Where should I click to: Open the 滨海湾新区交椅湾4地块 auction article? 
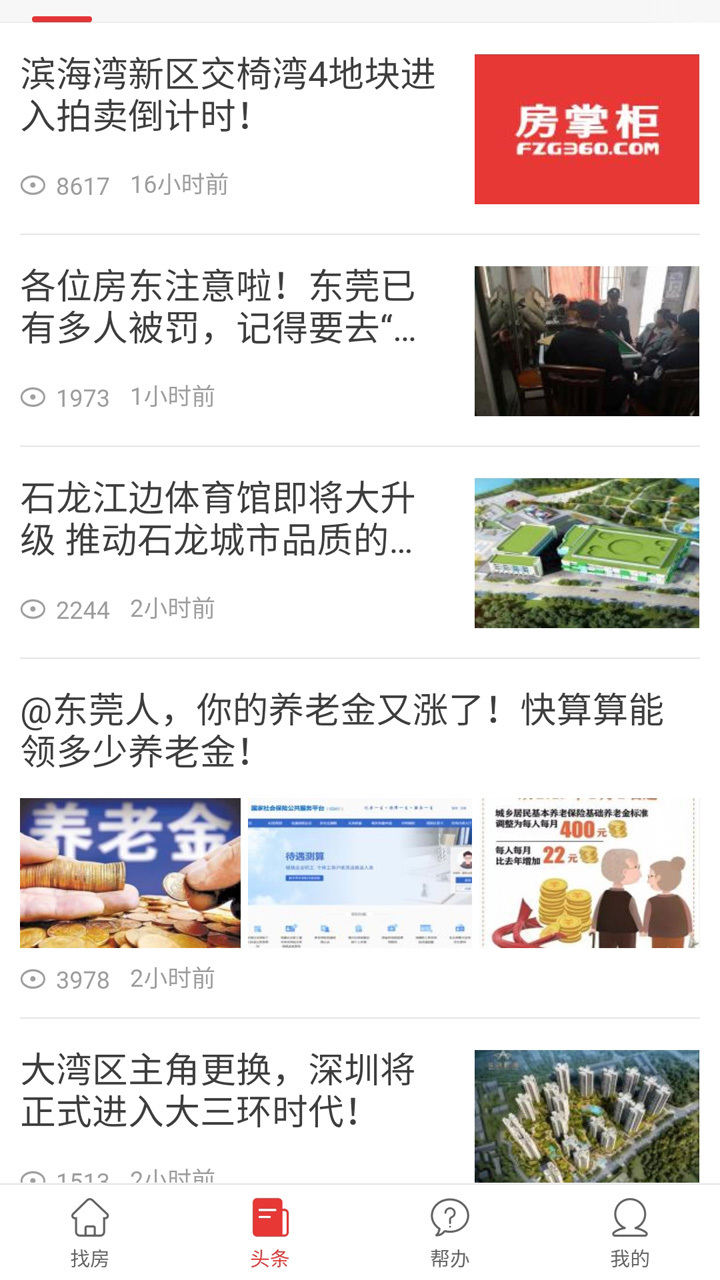click(x=229, y=96)
